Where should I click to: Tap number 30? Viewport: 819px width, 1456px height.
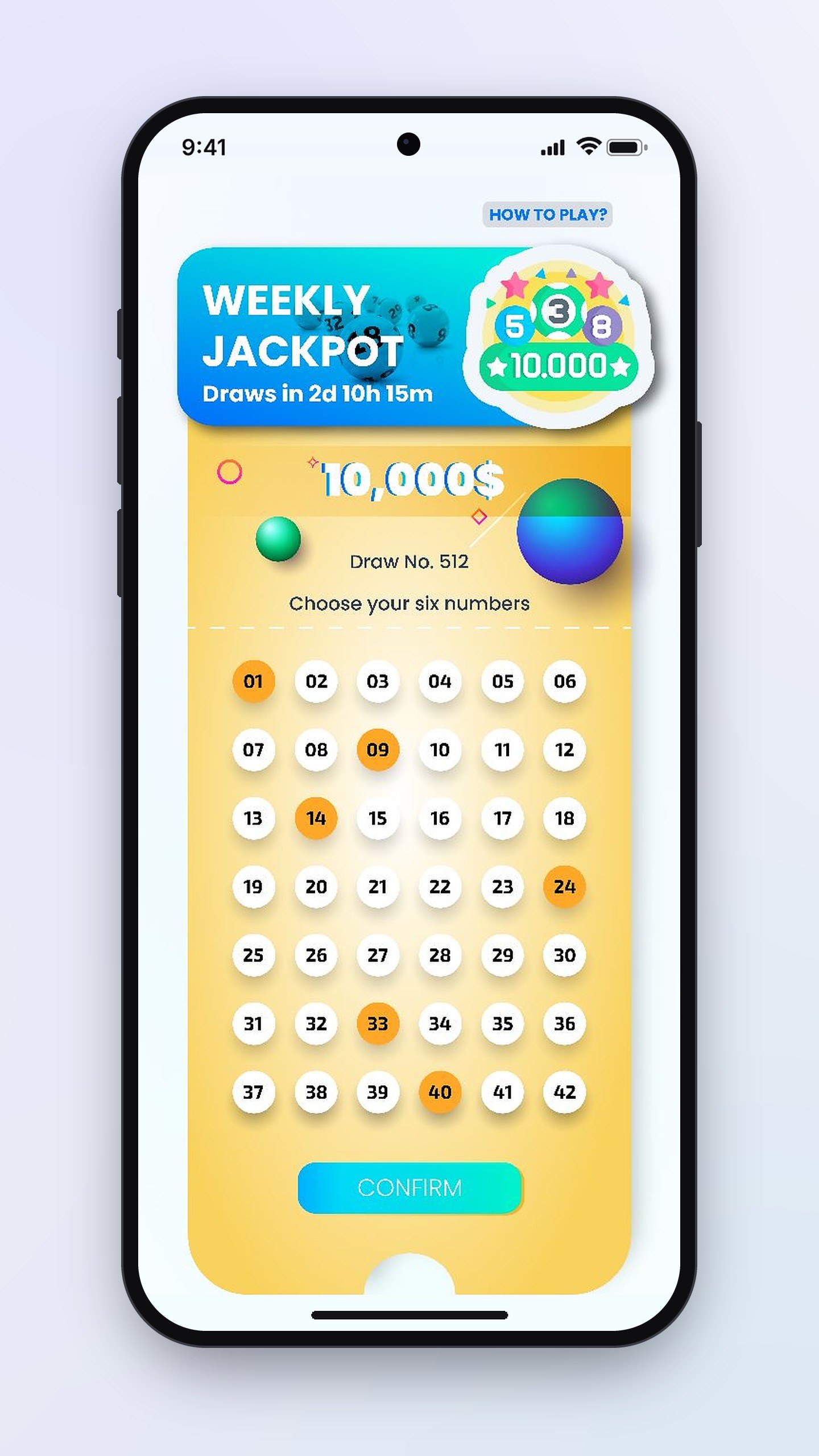pyautogui.click(x=565, y=955)
